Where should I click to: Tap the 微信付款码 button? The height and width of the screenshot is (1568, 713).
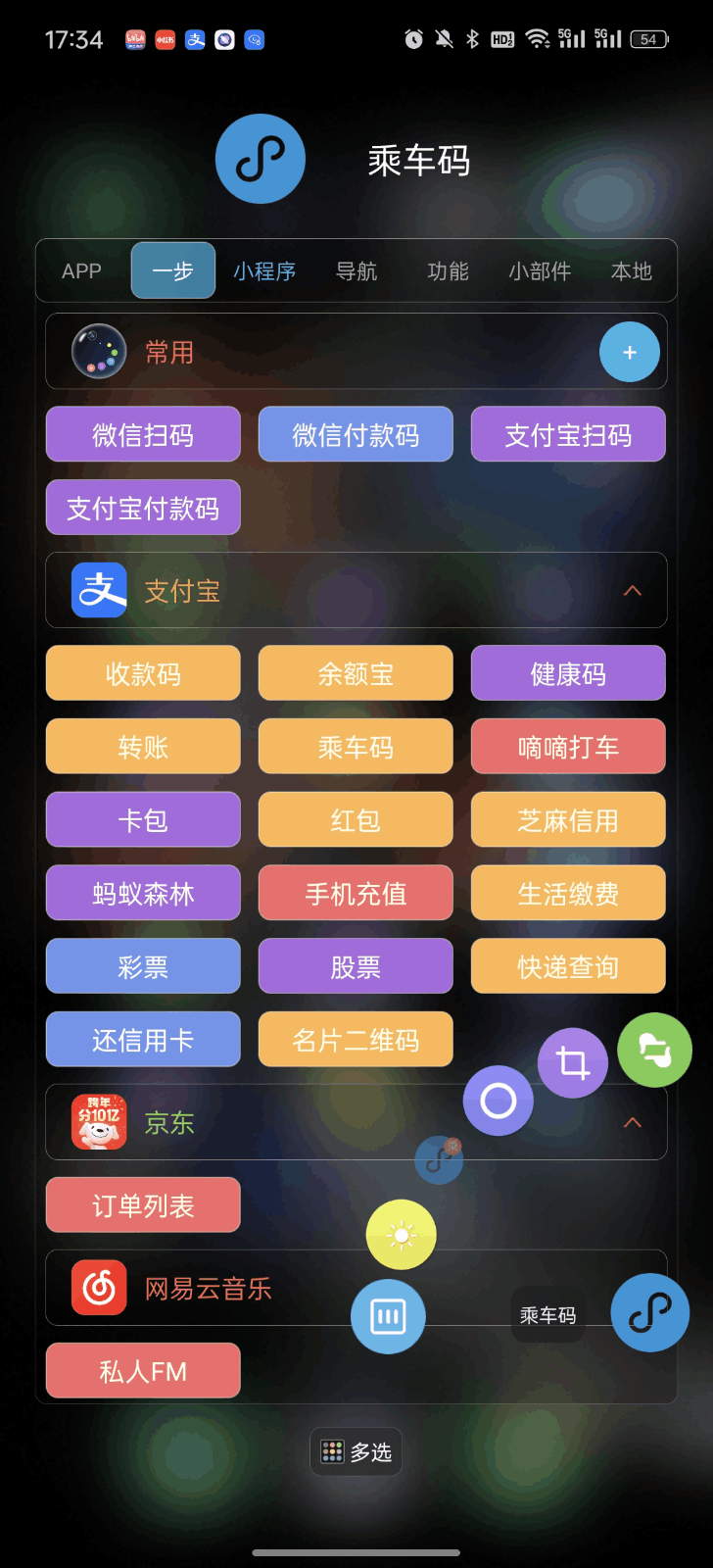tap(356, 434)
